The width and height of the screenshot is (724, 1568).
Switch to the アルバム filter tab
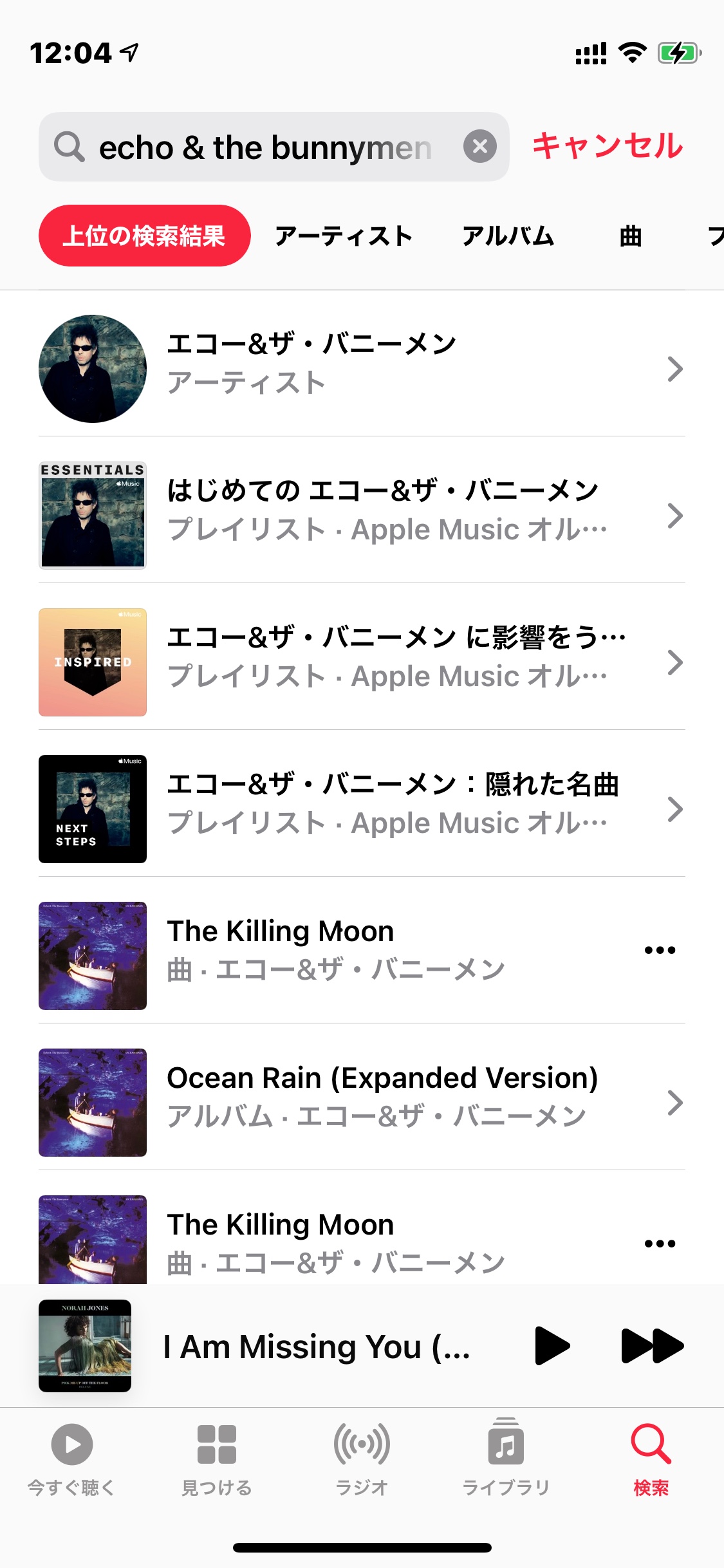(x=508, y=236)
